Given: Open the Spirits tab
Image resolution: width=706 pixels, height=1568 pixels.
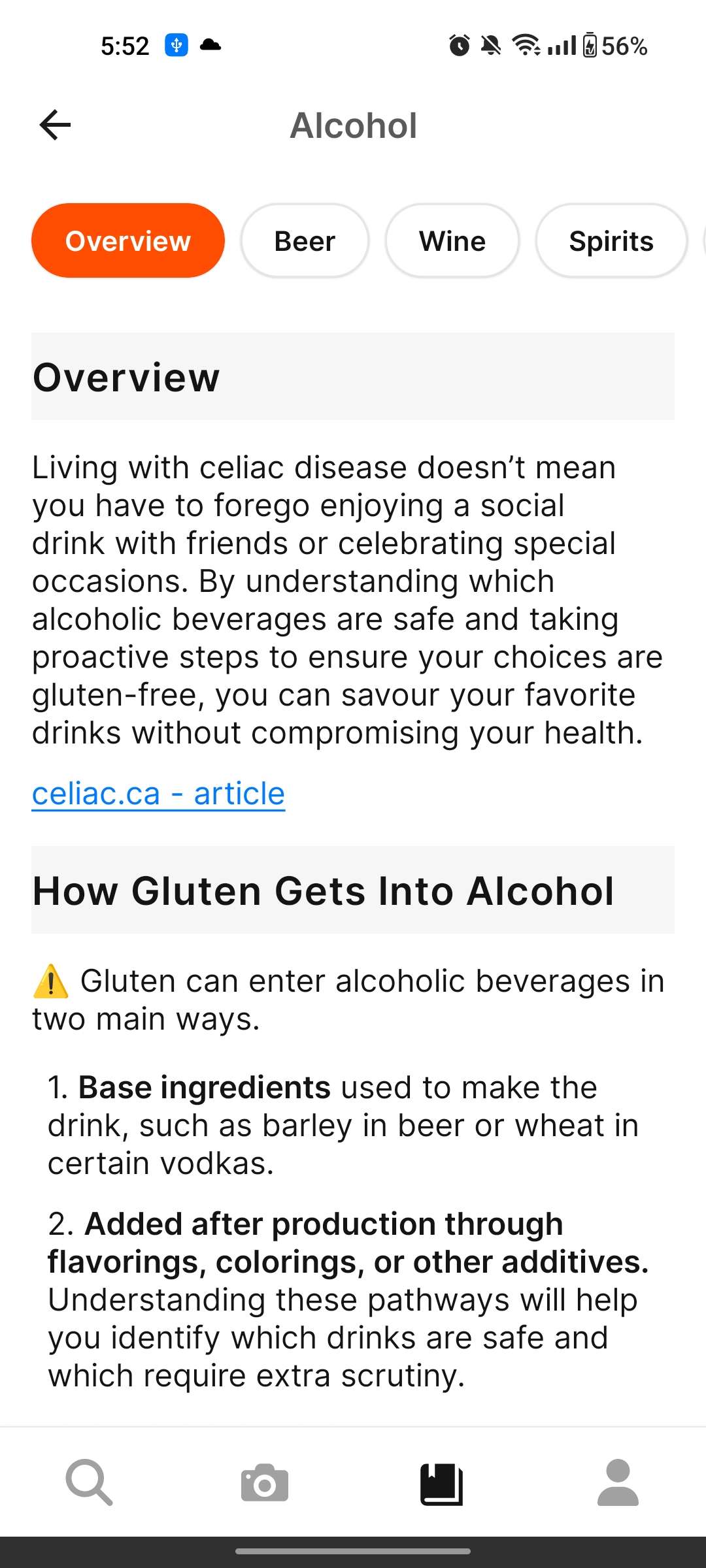Looking at the screenshot, I should tap(611, 240).
